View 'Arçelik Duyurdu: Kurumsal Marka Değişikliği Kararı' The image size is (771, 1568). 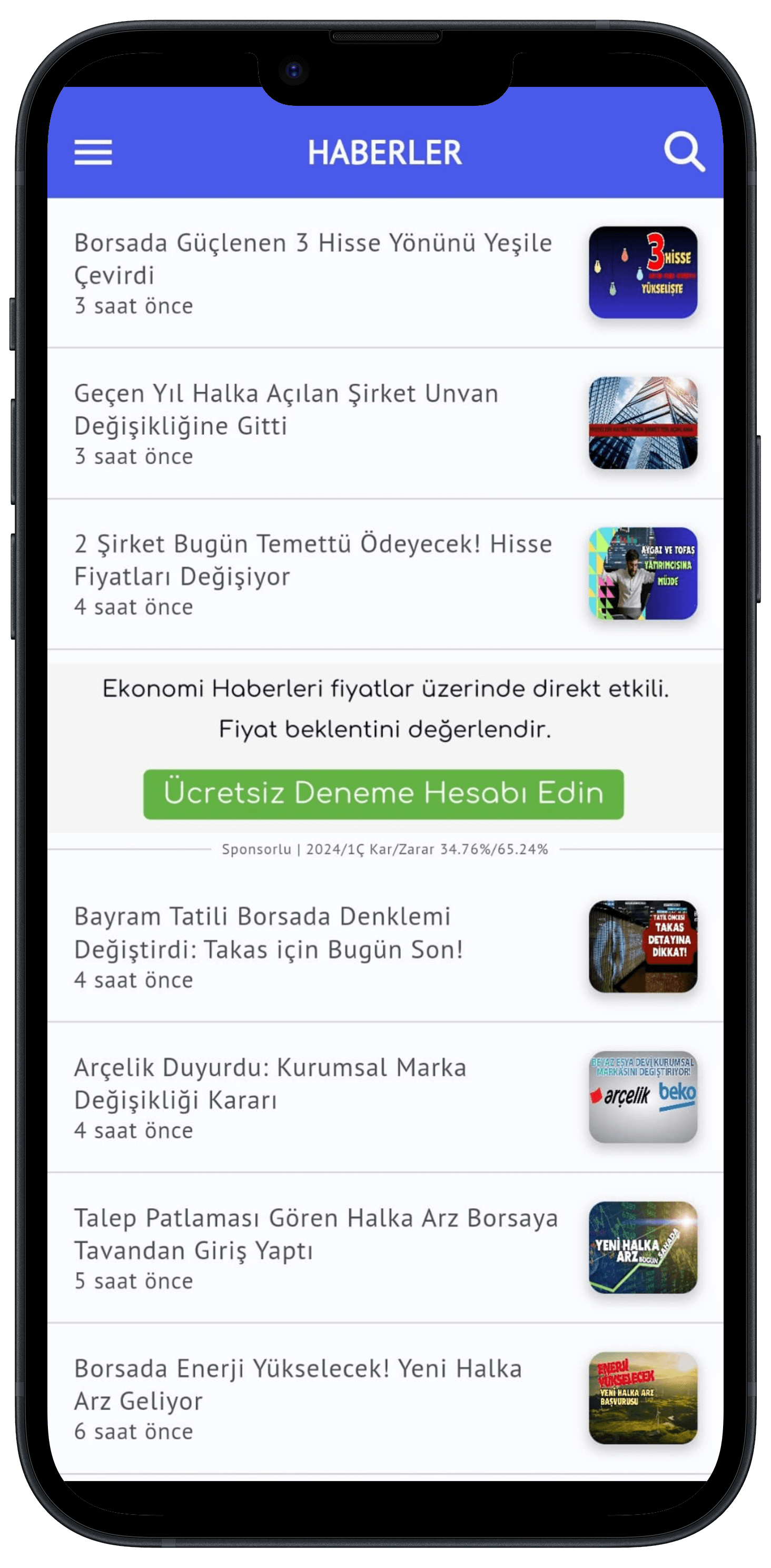coord(270,1084)
